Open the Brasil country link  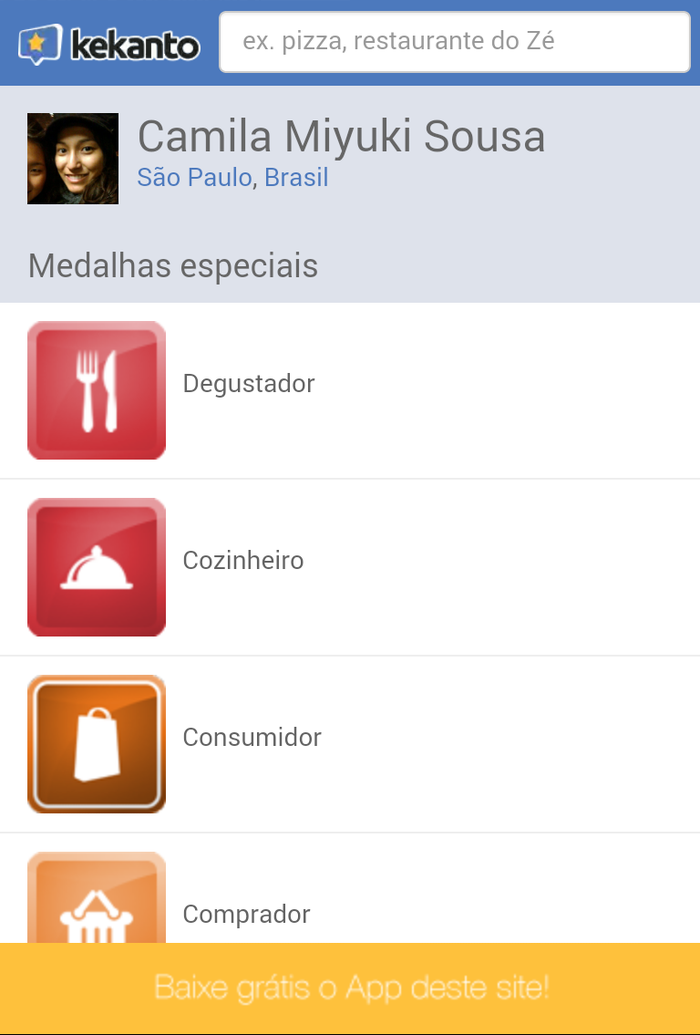coord(296,178)
